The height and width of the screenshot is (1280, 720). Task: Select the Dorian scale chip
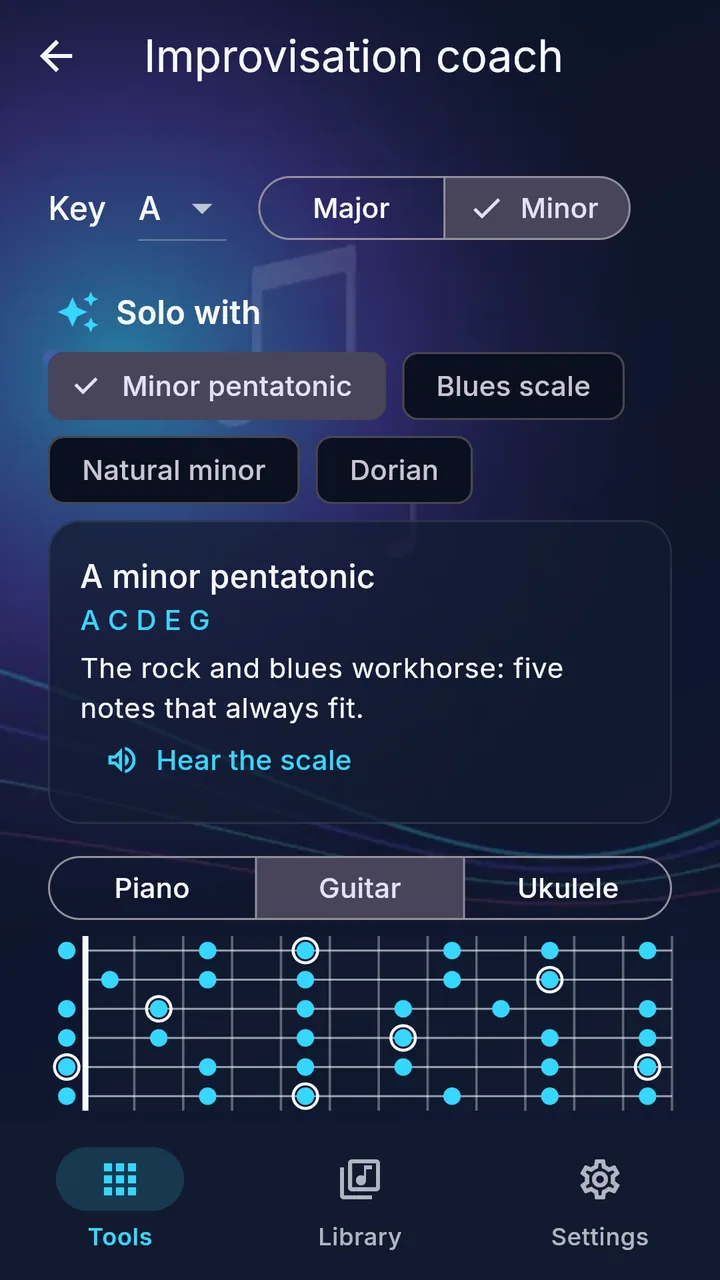point(394,470)
